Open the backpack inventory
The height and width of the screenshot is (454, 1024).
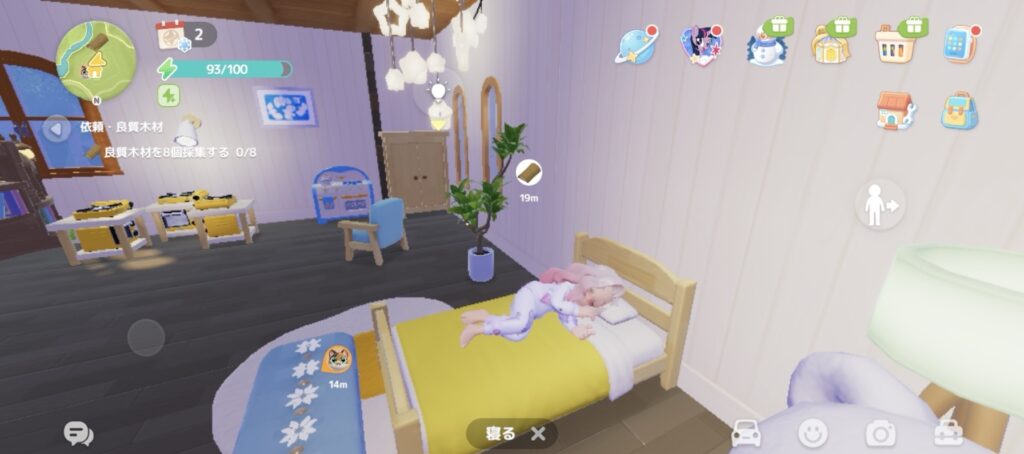[x=959, y=110]
